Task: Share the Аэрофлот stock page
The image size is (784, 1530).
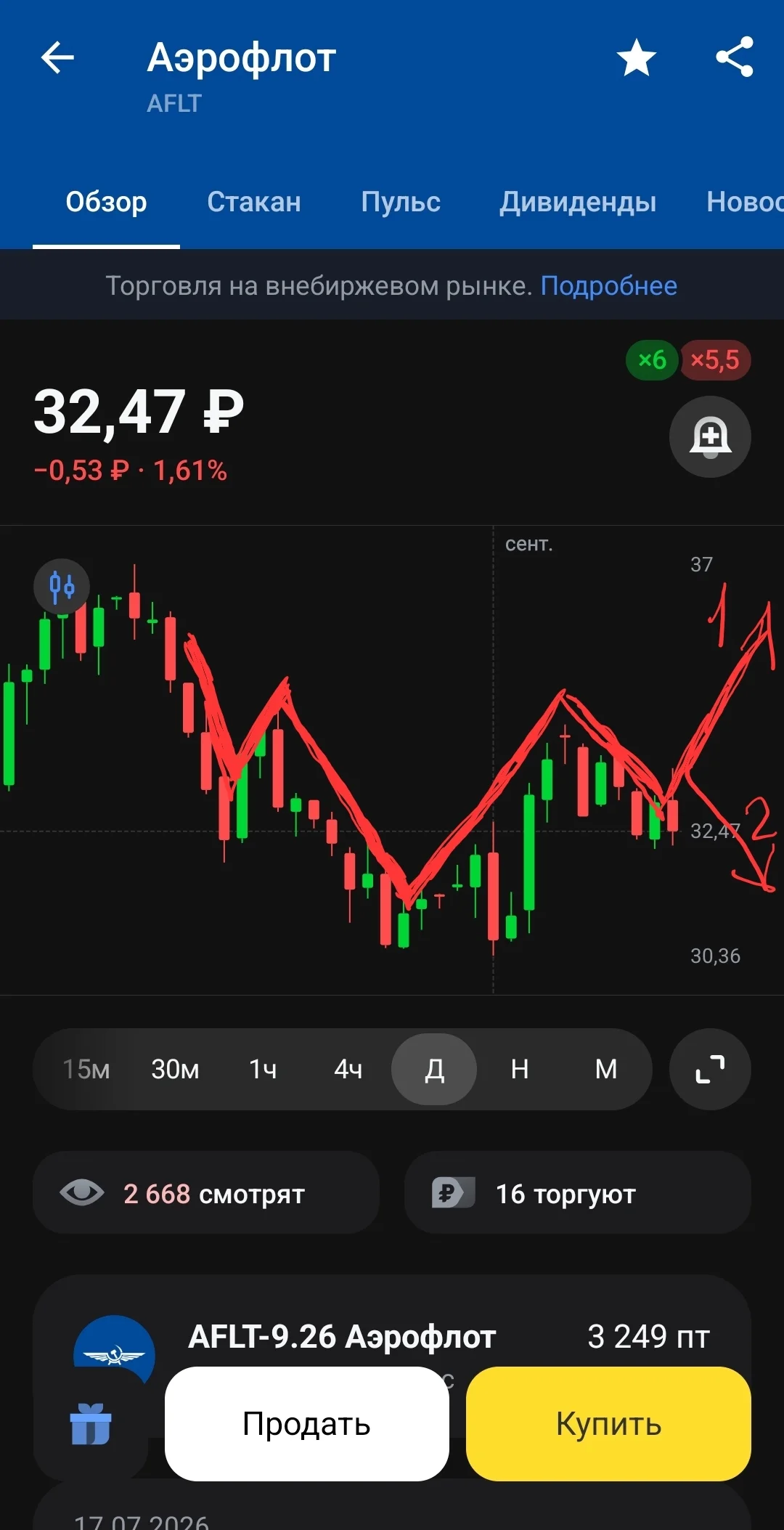Action: (x=735, y=57)
